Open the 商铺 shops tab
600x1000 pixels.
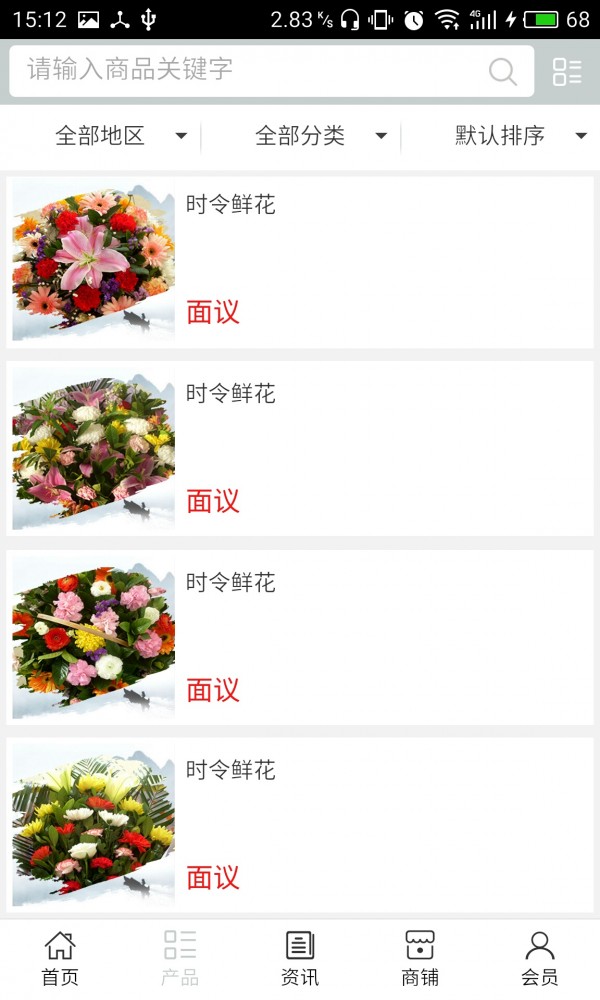[420, 958]
